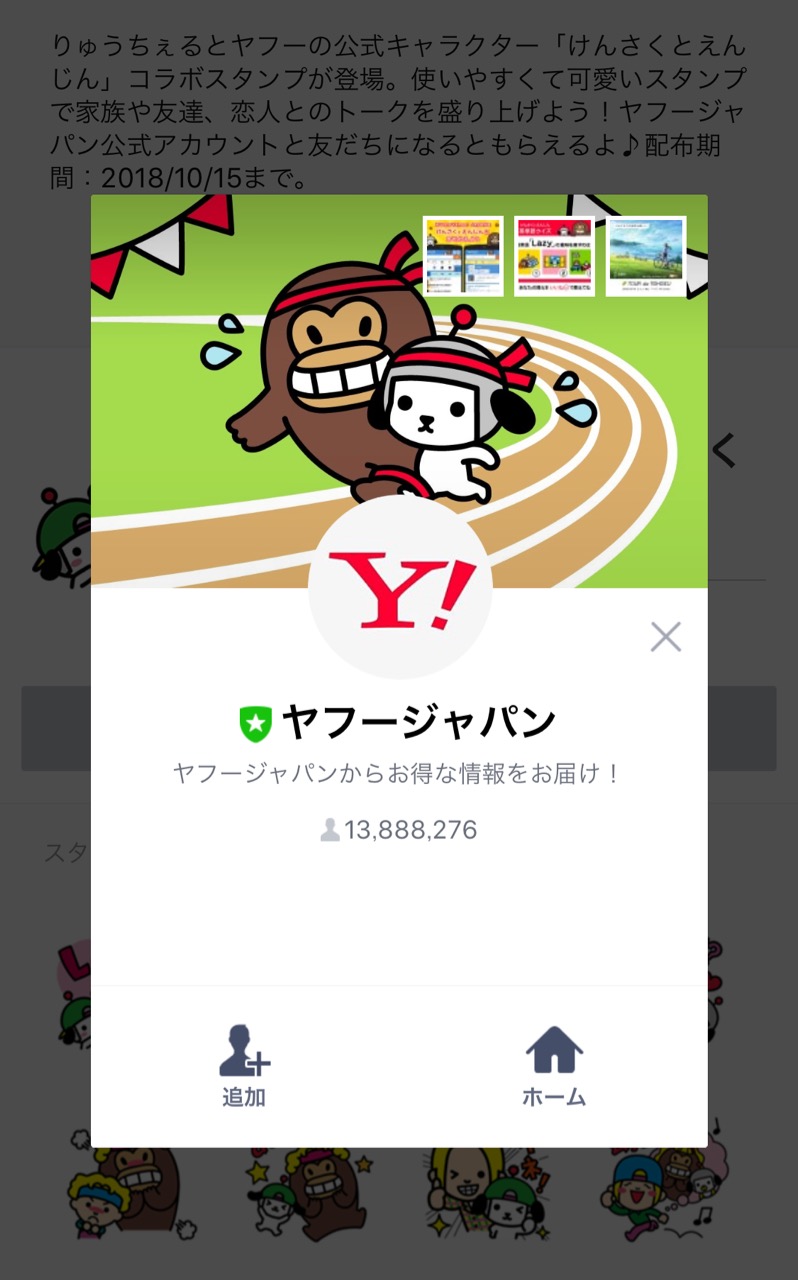798x1280 pixels.
Task: Open the first recent post thumbnail
Action: [463, 256]
